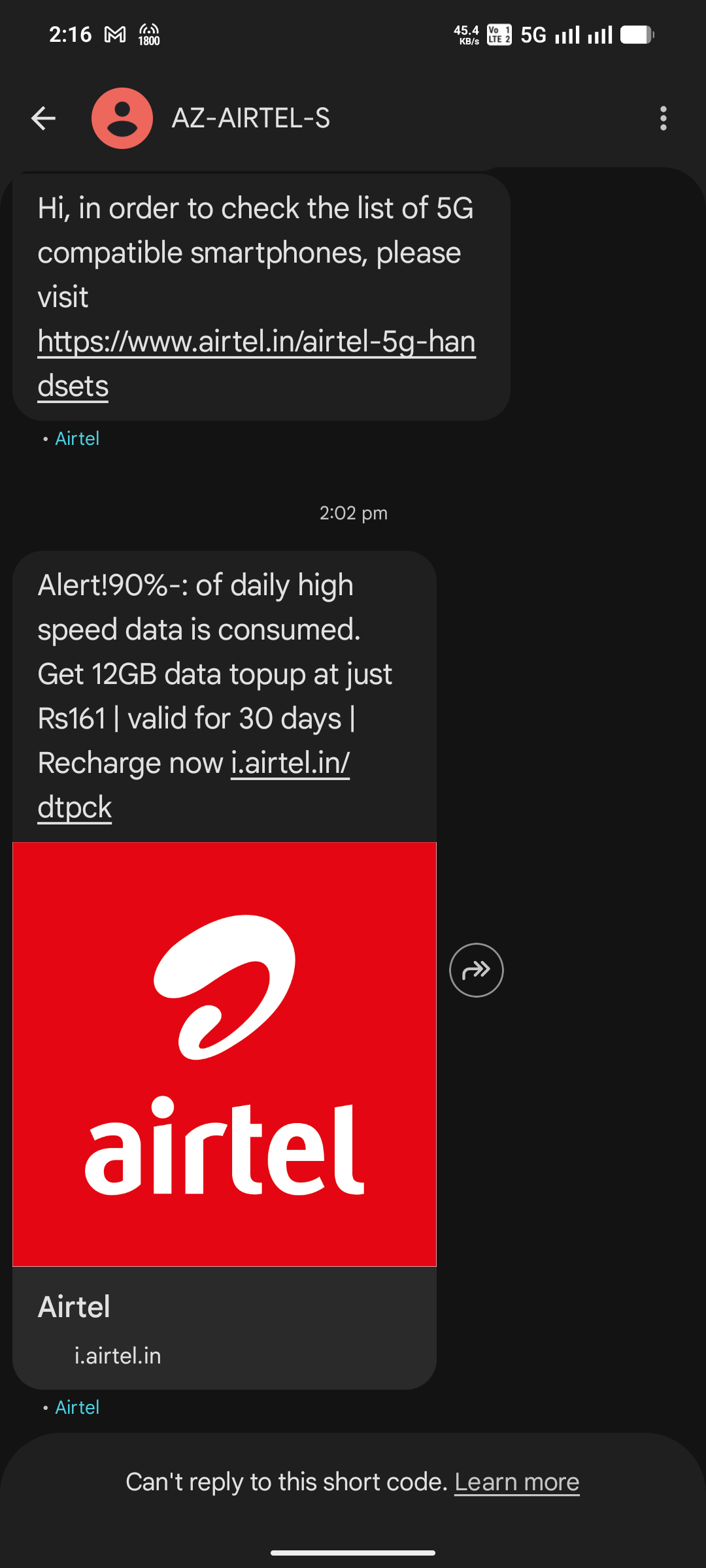Image resolution: width=706 pixels, height=1568 pixels.
Task: Open the i.airtel.in/dtpck recharge link
Action: click(290, 763)
